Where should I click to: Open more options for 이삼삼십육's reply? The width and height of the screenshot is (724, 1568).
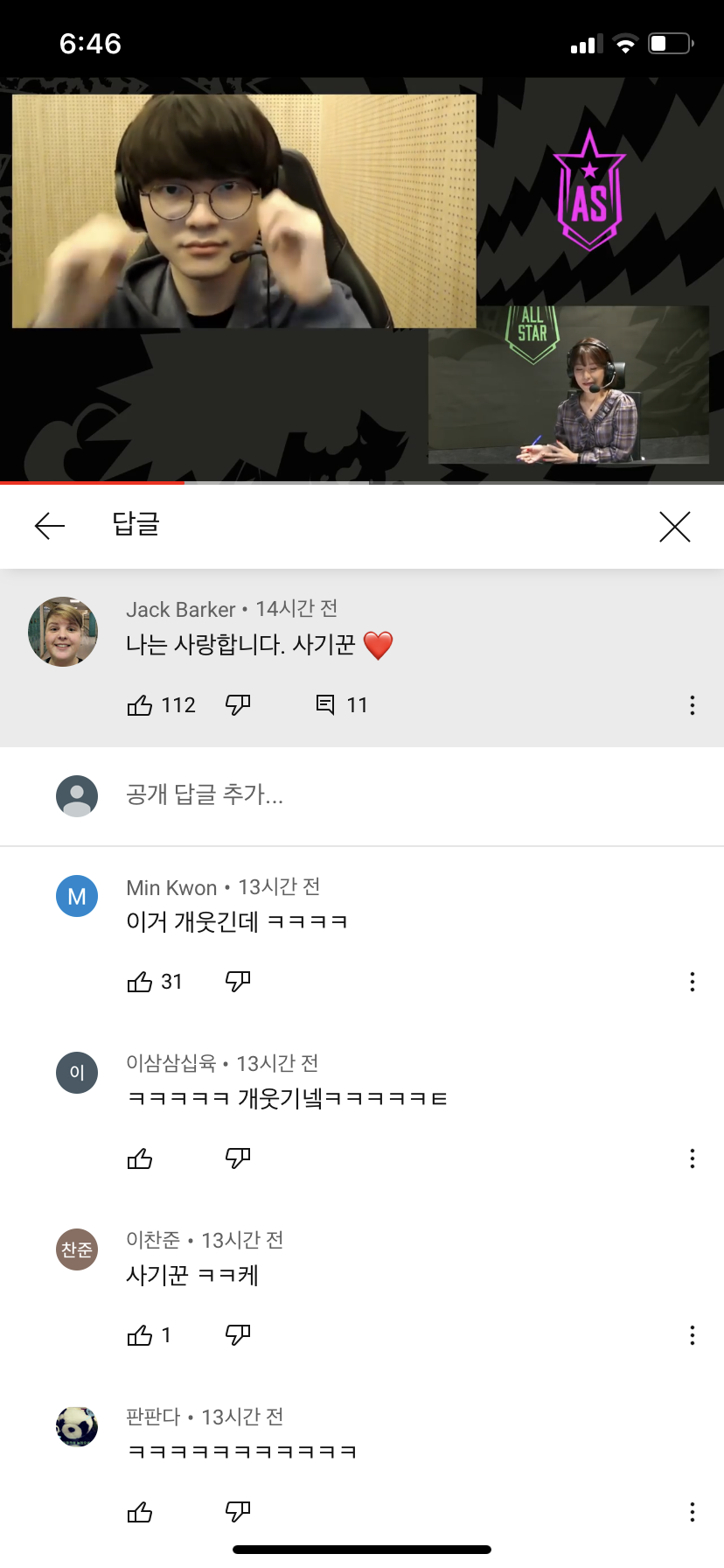click(692, 1159)
